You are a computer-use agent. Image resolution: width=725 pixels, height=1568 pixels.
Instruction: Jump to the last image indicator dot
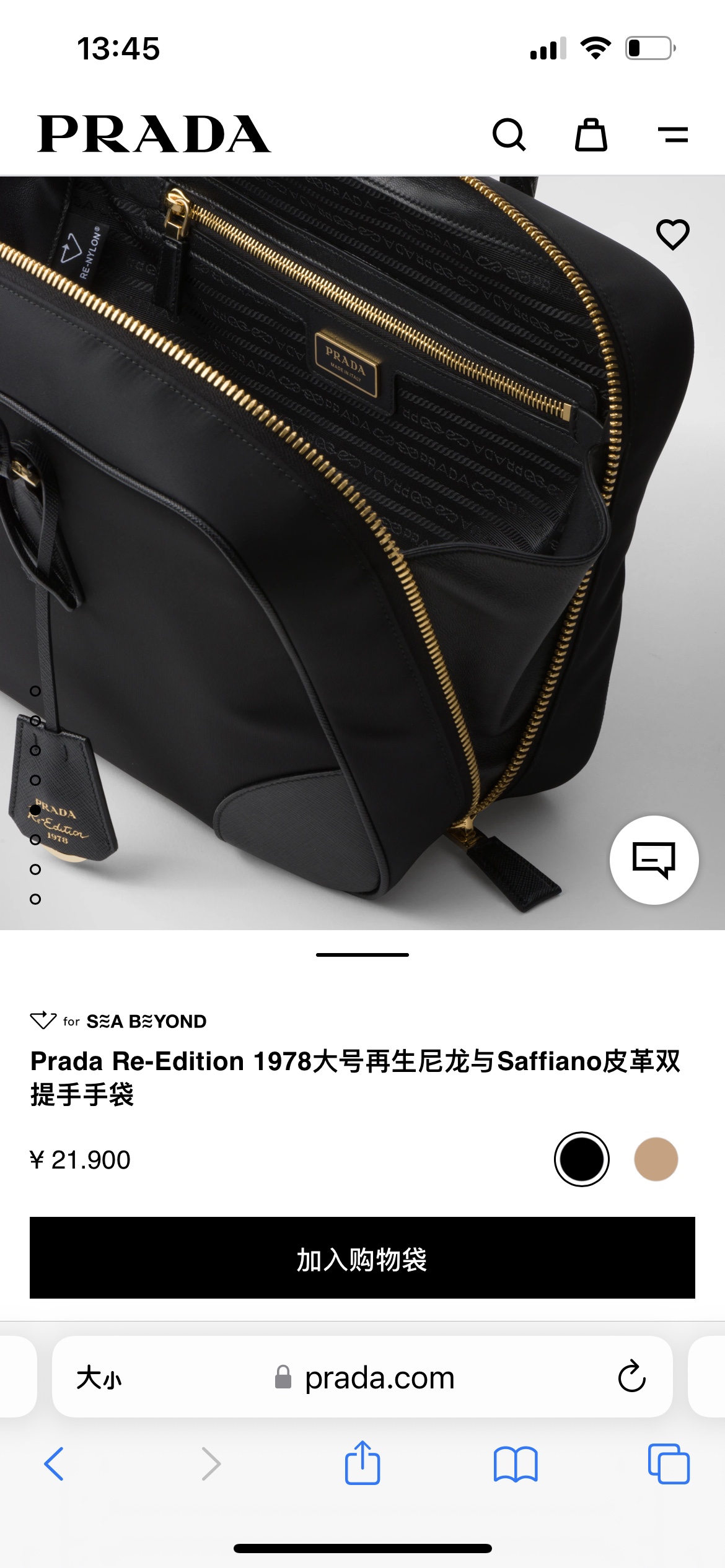[x=35, y=899]
